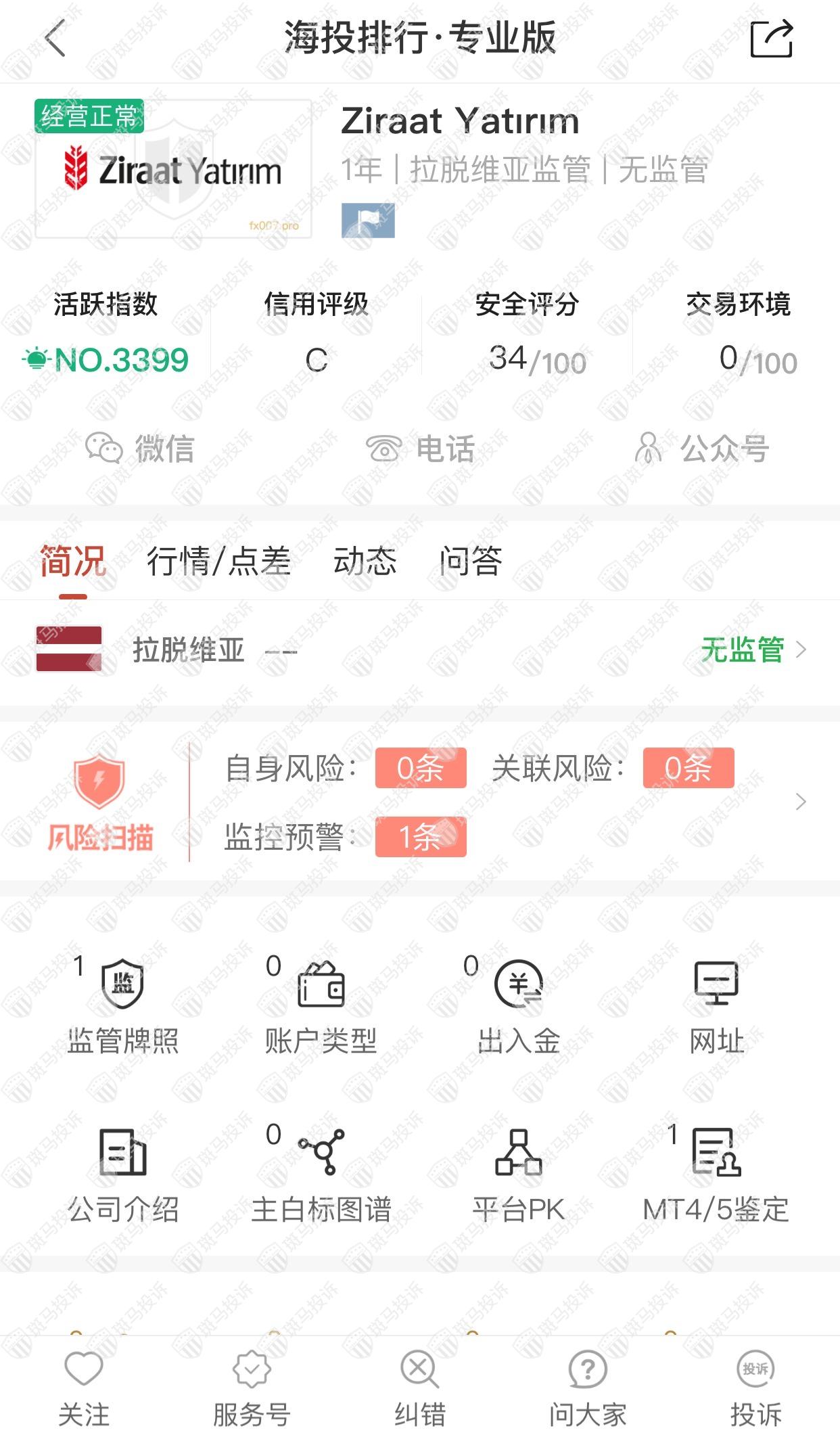
Task: Open MT4/5鉴定 section
Action: point(716,1175)
